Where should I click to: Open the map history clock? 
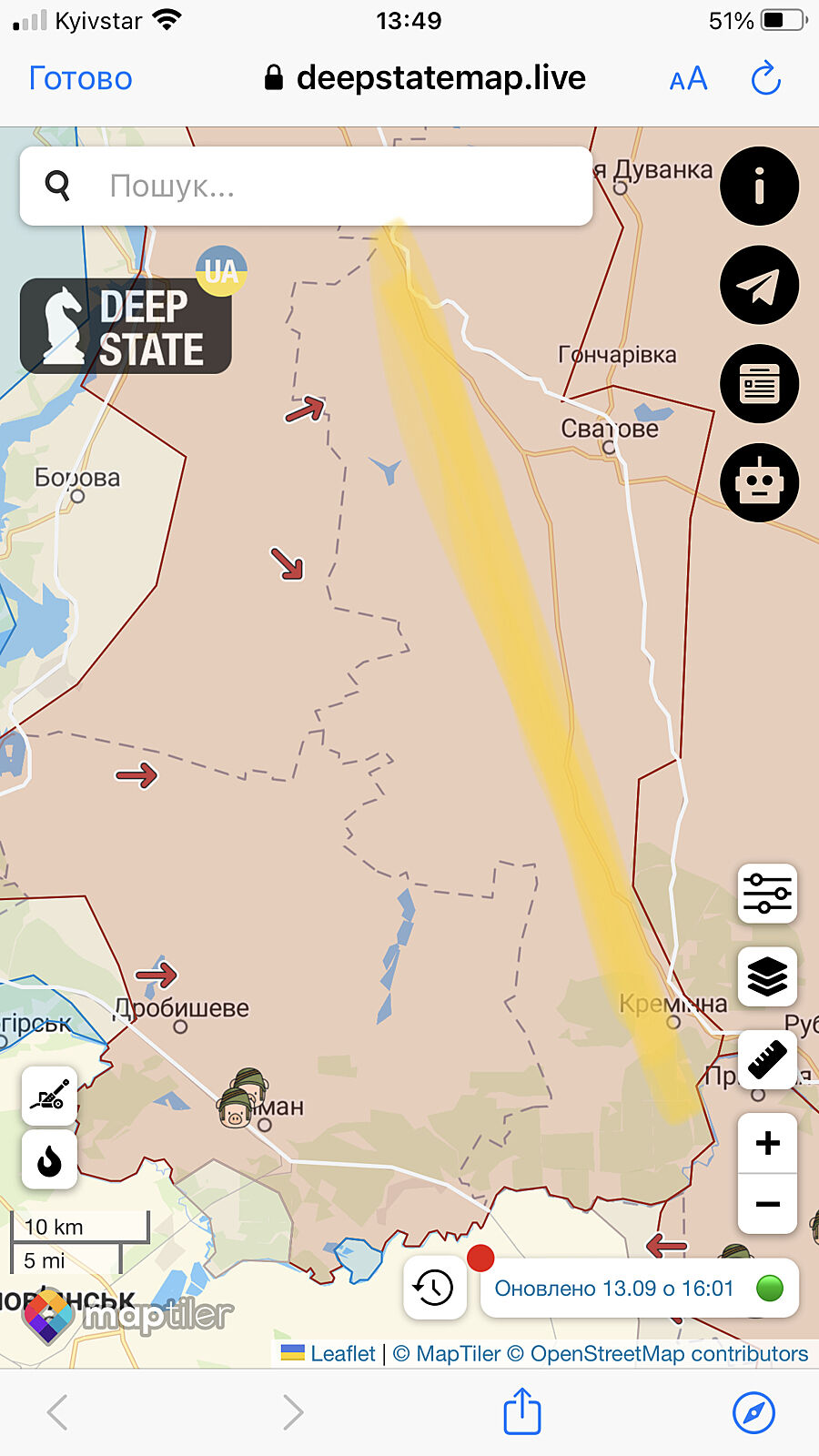[434, 1288]
